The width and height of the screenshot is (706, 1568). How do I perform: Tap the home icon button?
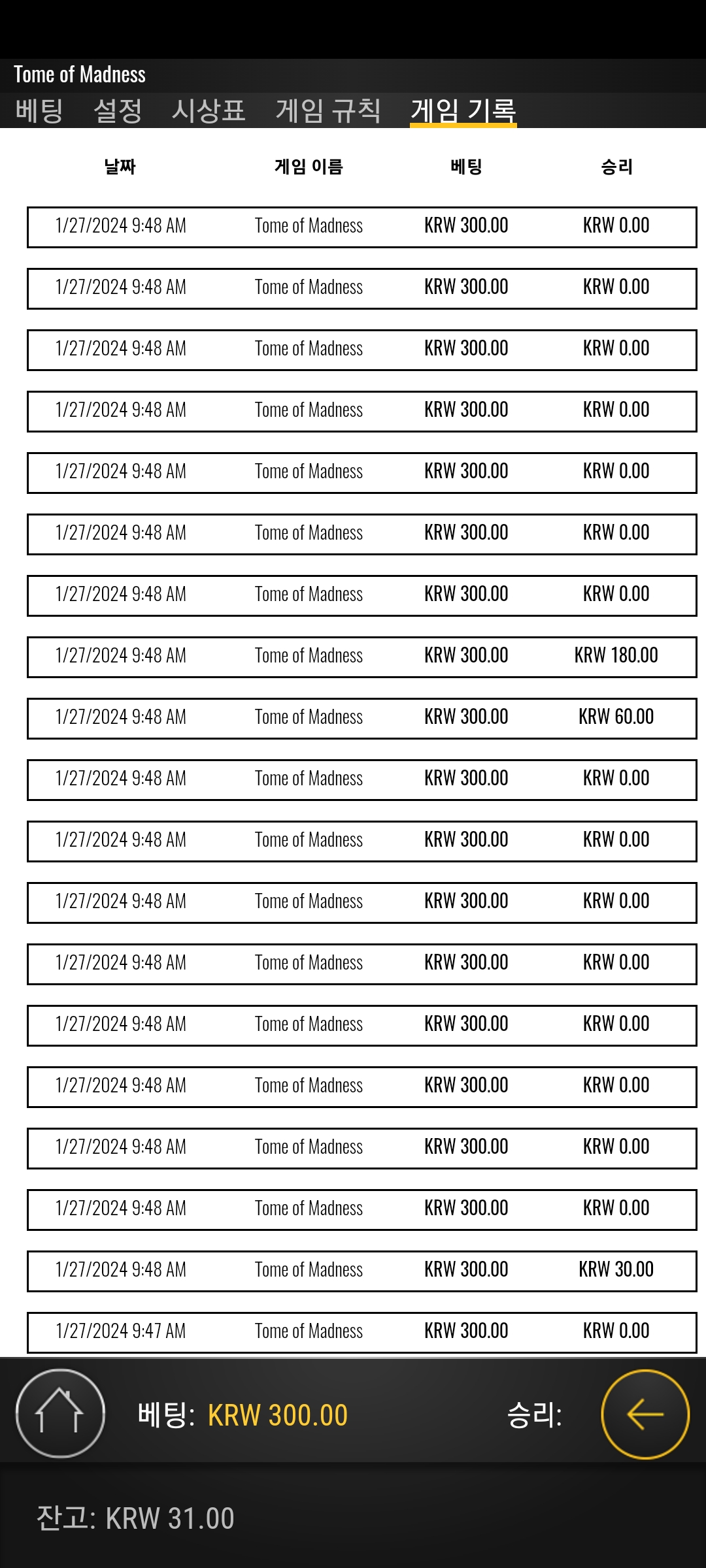click(x=60, y=1414)
